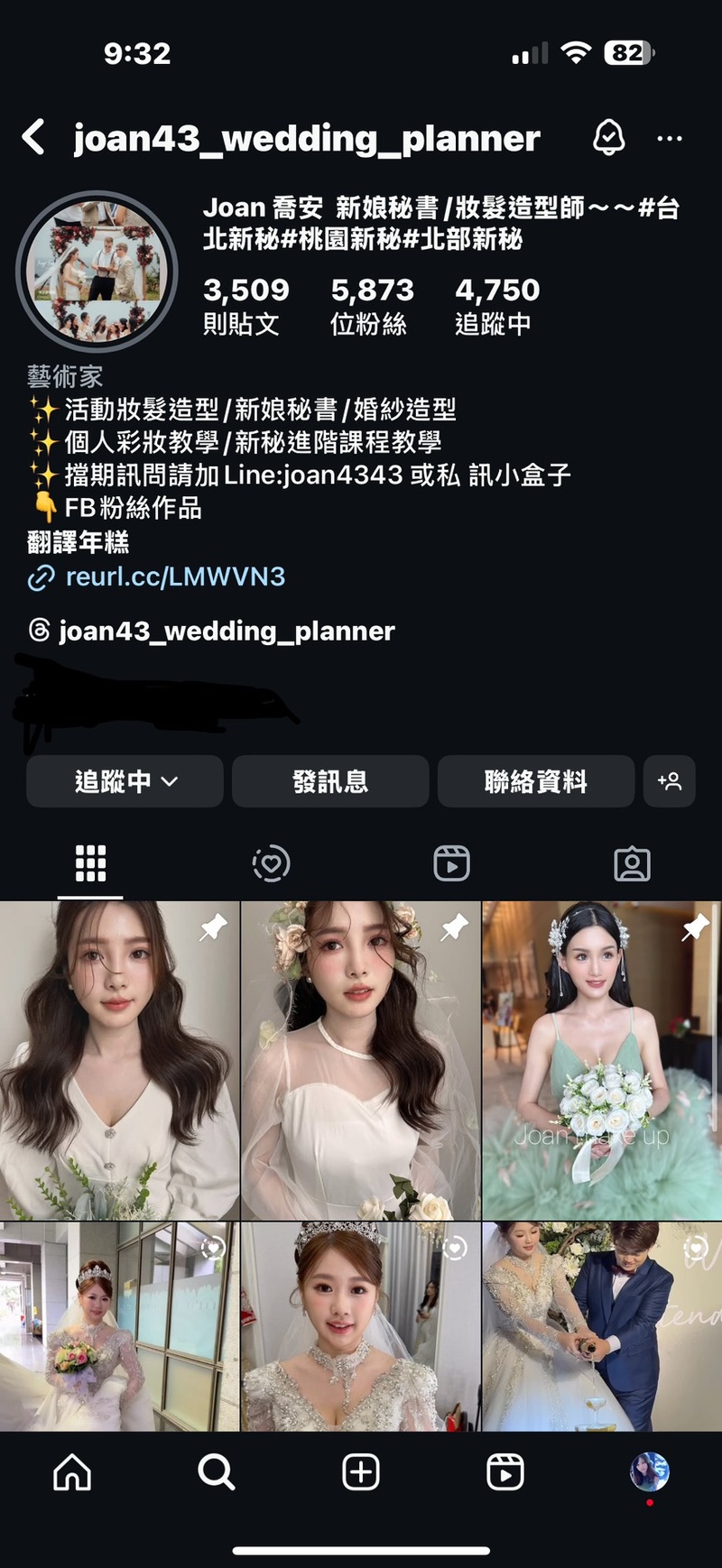
Task: Open 聯絡資料 contact info
Action: pyautogui.click(x=535, y=781)
